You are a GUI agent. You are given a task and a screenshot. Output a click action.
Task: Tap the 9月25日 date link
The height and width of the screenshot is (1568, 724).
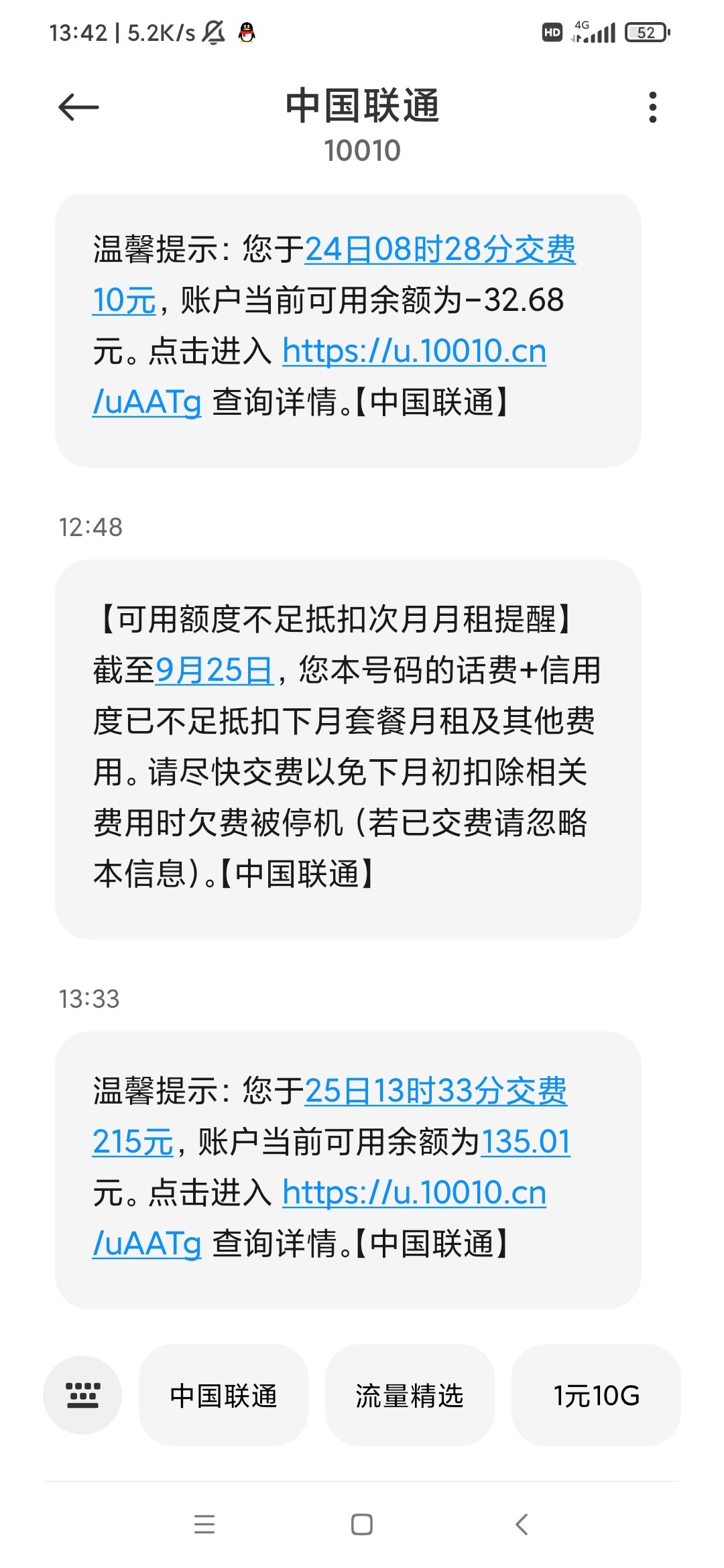tap(215, 670)
